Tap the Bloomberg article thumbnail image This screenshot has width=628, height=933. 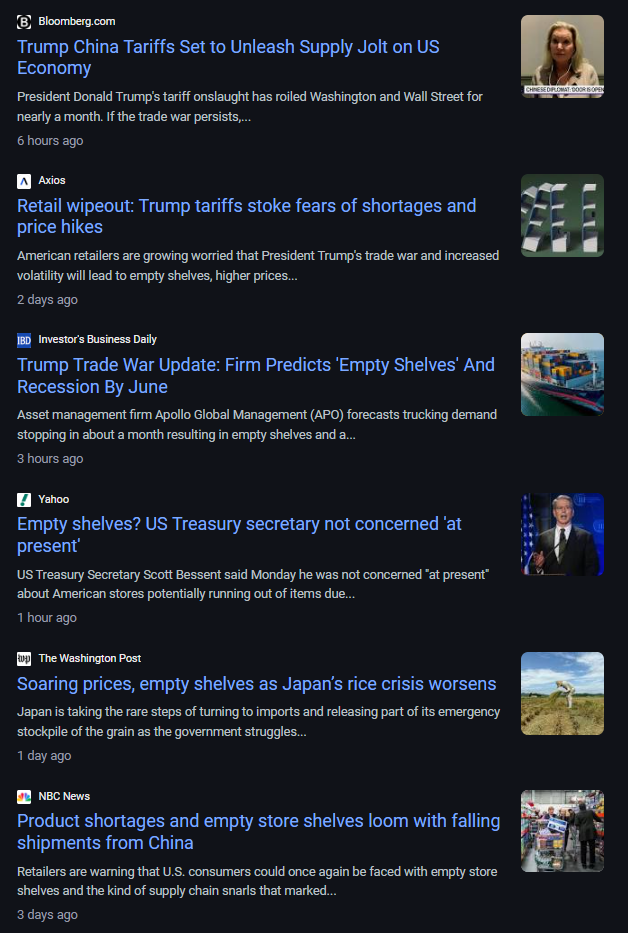(562, 56)
